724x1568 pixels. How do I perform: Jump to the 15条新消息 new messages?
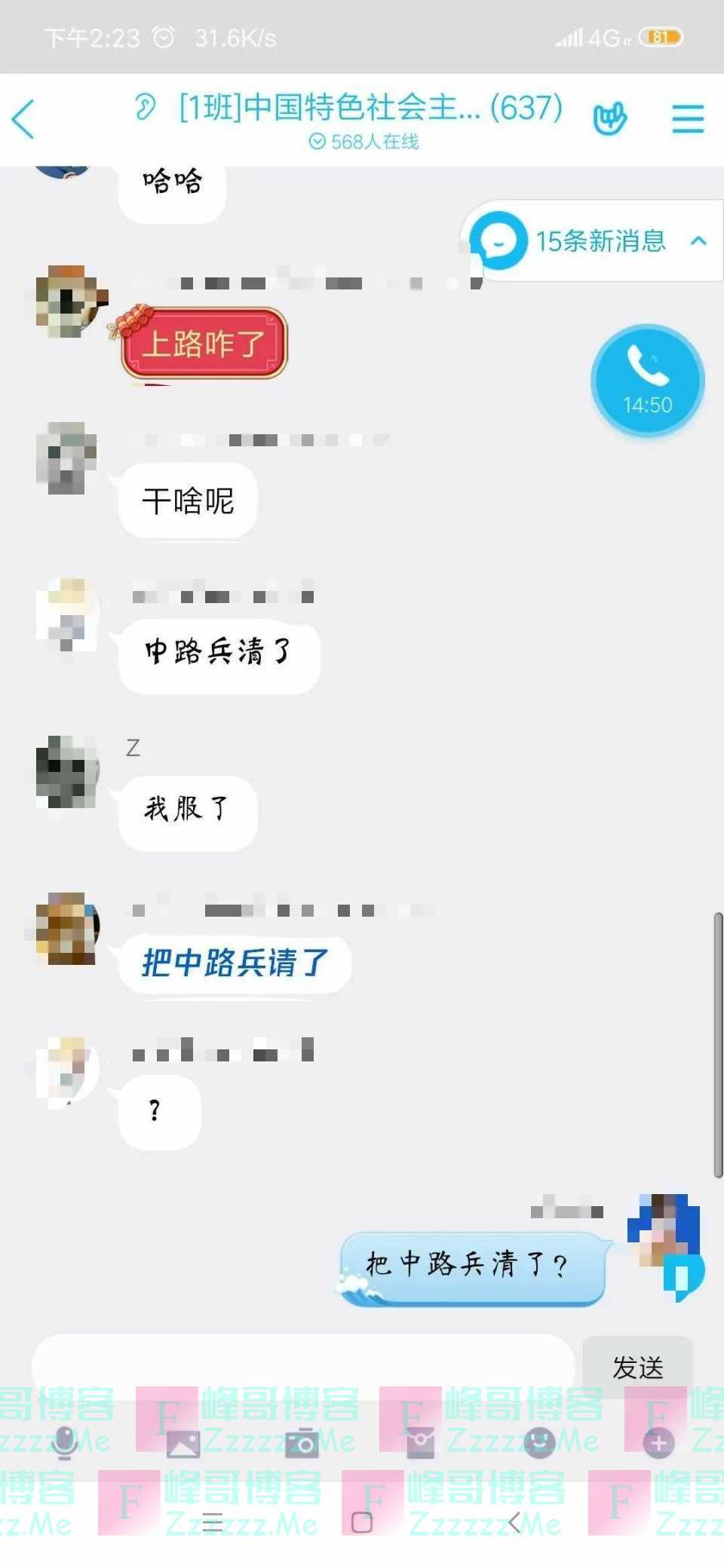point(592,241)
